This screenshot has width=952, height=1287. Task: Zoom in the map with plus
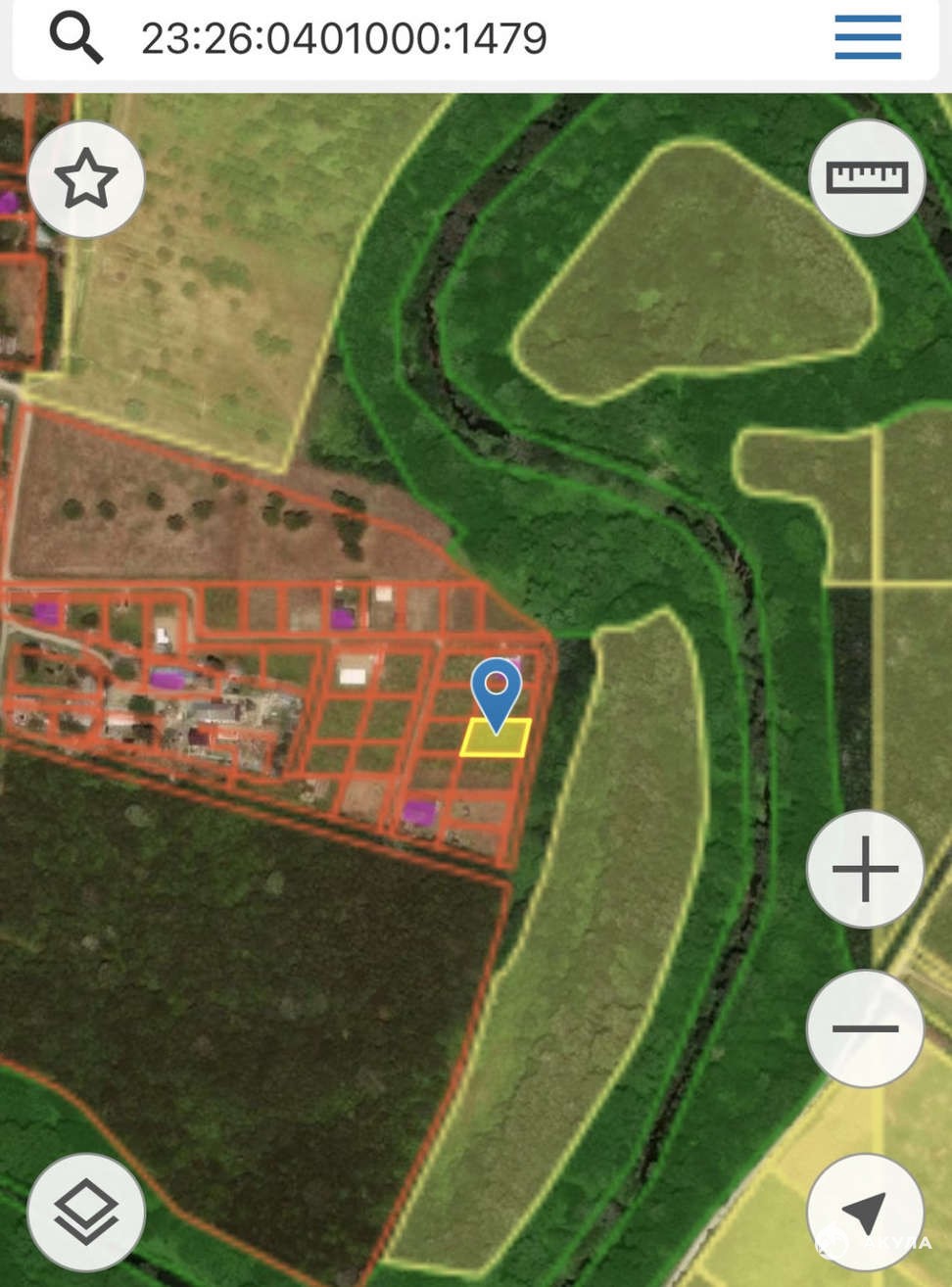click(865, 869)
